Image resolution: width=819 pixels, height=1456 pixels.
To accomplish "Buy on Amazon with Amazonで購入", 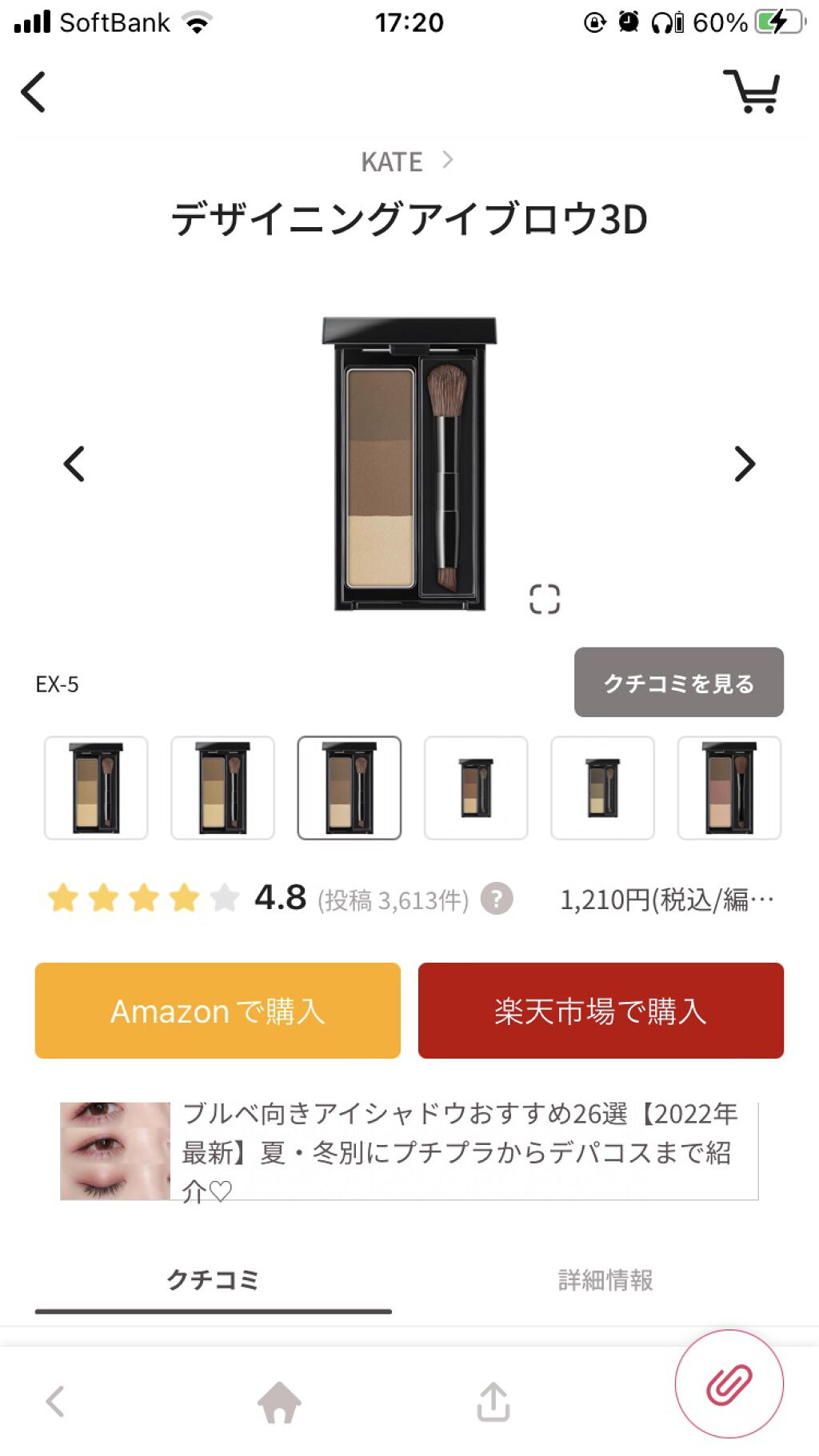I will click(x=218, y=1011).
